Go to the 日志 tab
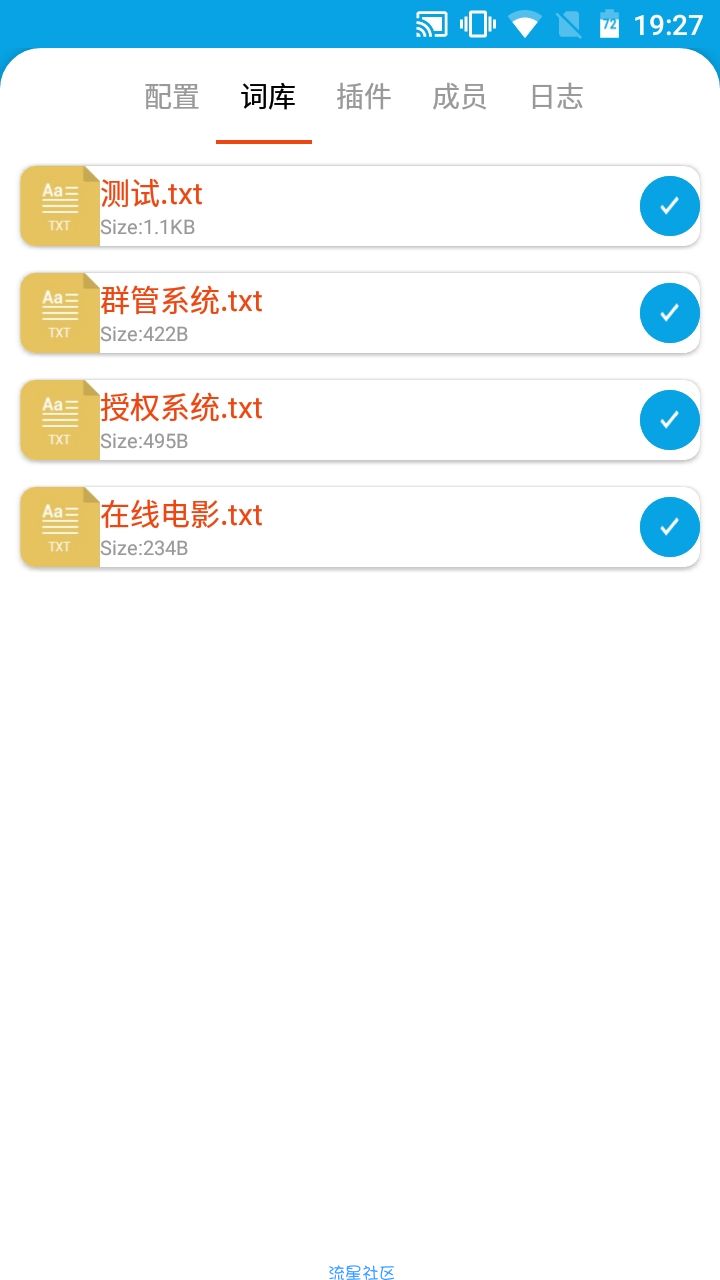This screenshot has height=1280, width=720. coord(556,97)
